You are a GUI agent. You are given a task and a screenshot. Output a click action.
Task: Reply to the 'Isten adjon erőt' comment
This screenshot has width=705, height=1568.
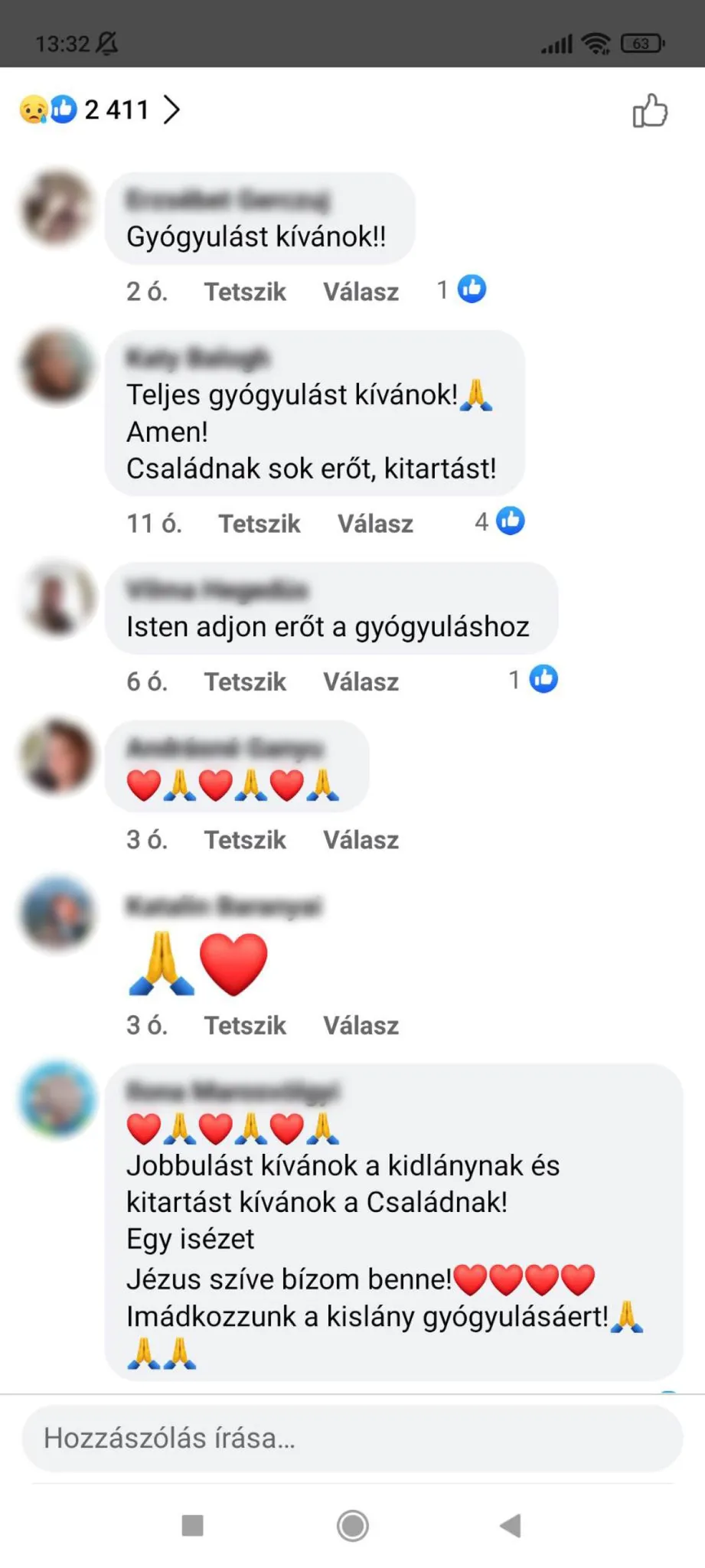tap(361, 681)
